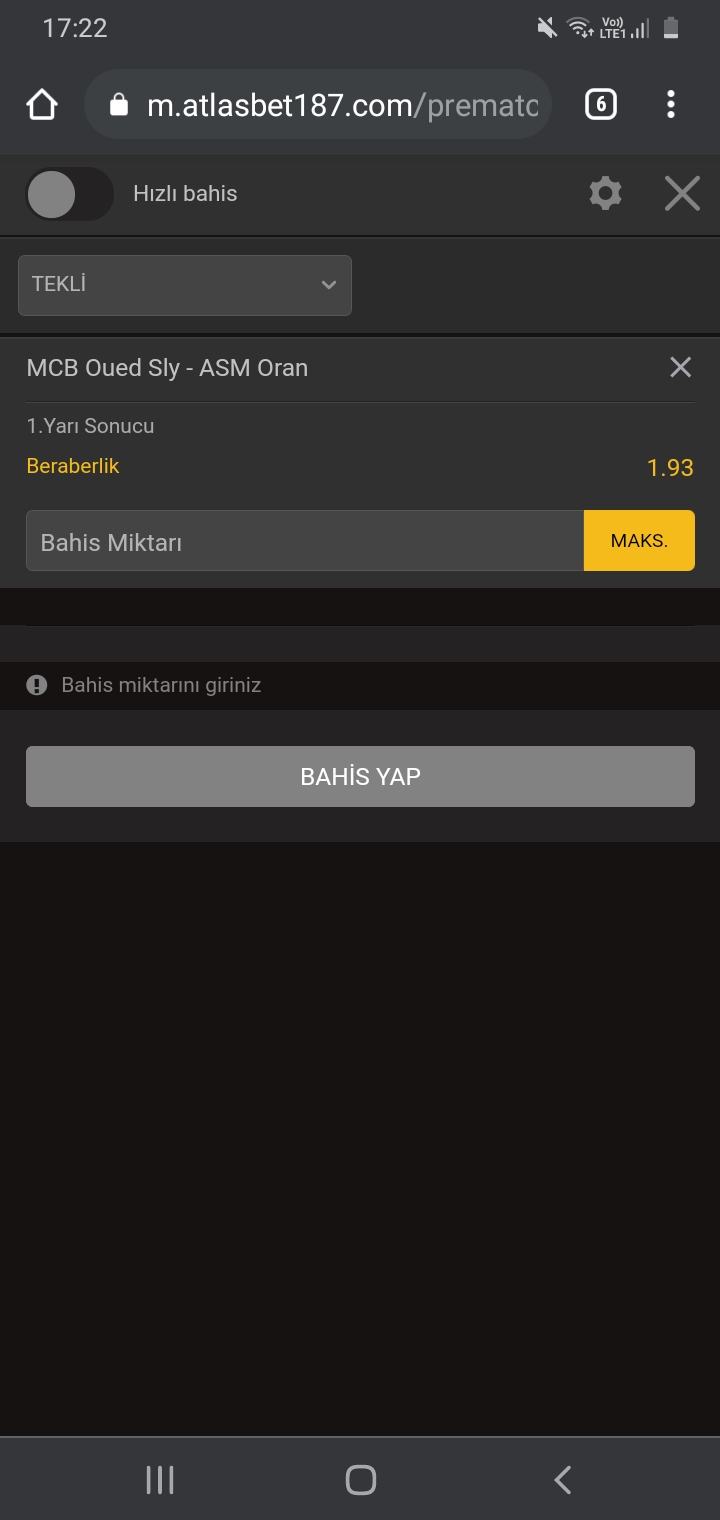The height and width of the screenshot is (1520, 720).
Task: Open the browser overflow menu
Action: coord(671,104)
